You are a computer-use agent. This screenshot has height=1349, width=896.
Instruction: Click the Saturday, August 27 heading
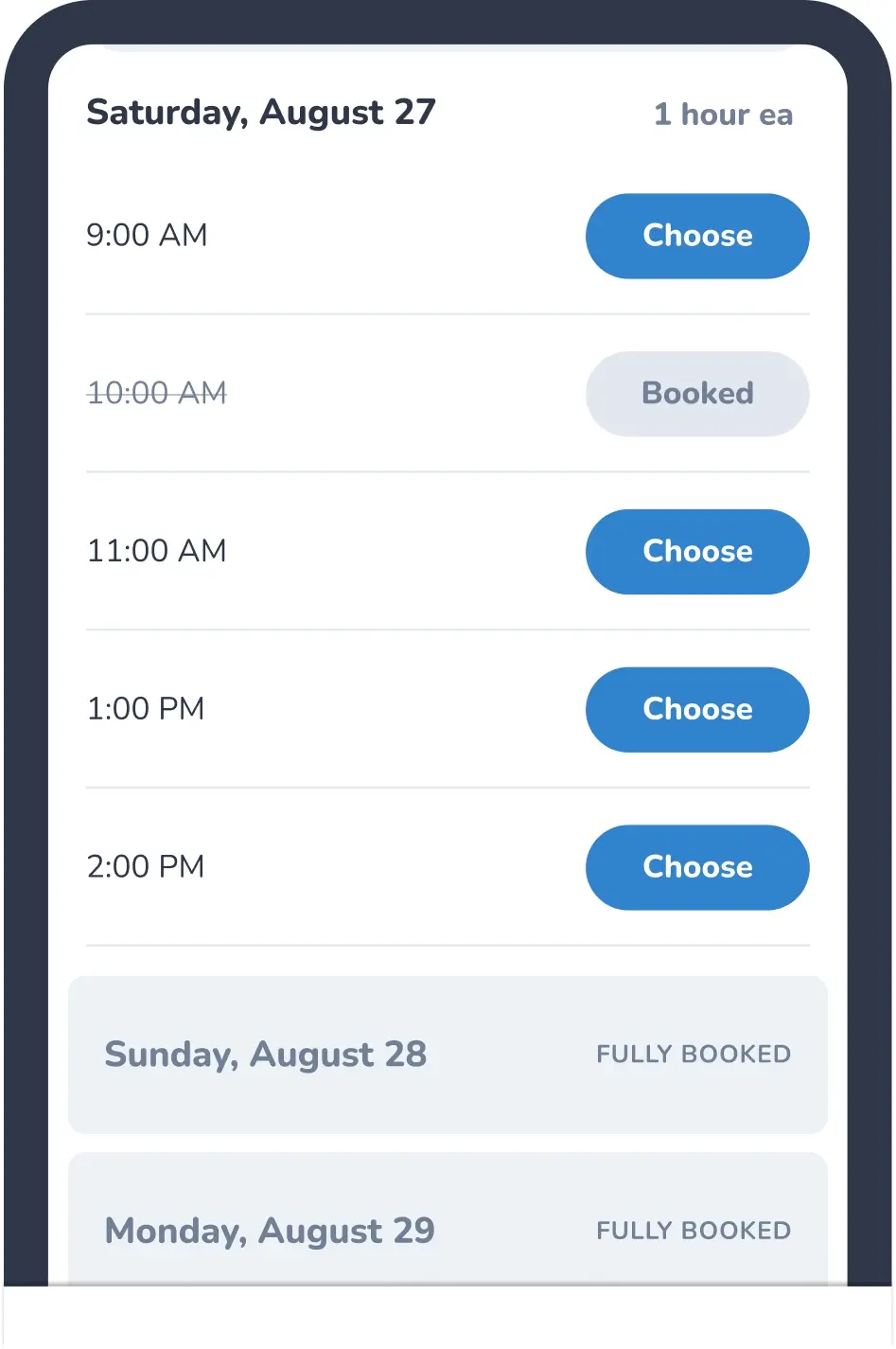(x=260, y=113)
